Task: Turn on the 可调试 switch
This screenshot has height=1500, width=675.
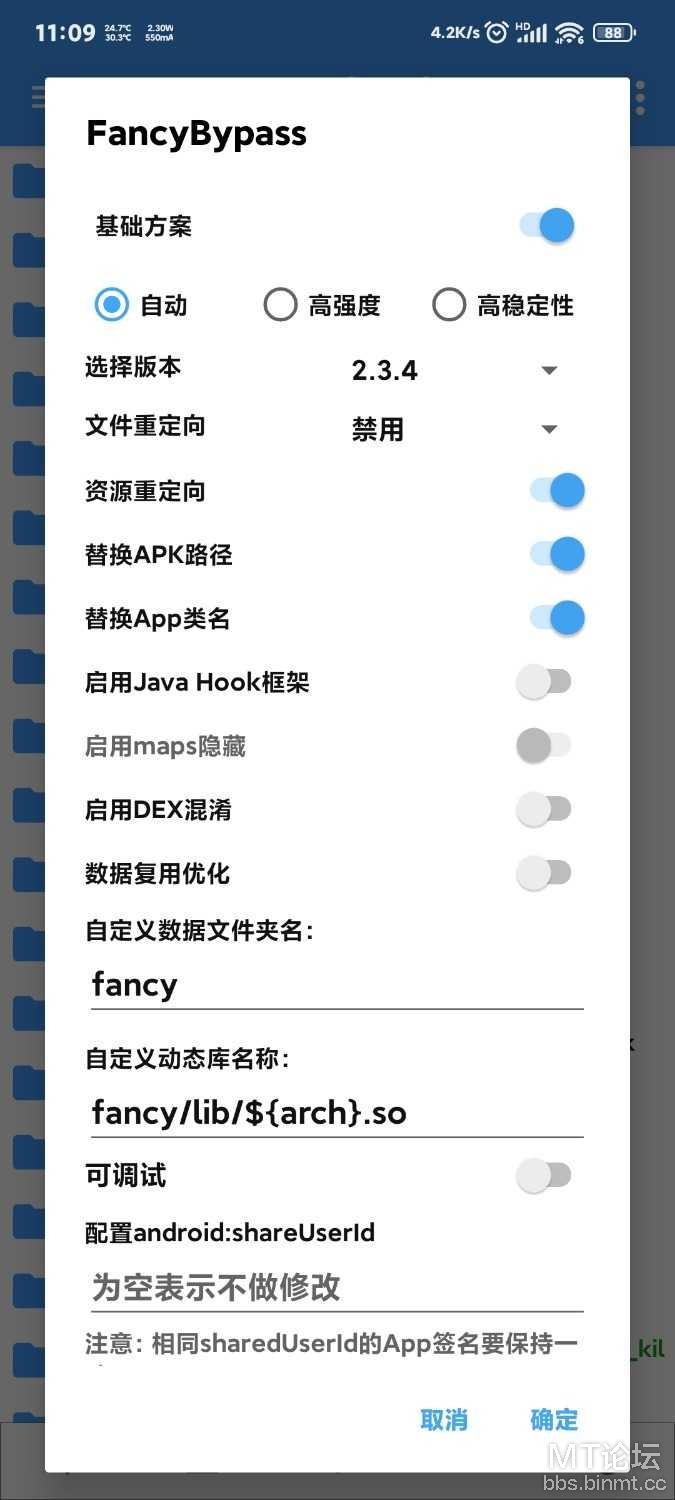Action: [x=544, y=1175]
